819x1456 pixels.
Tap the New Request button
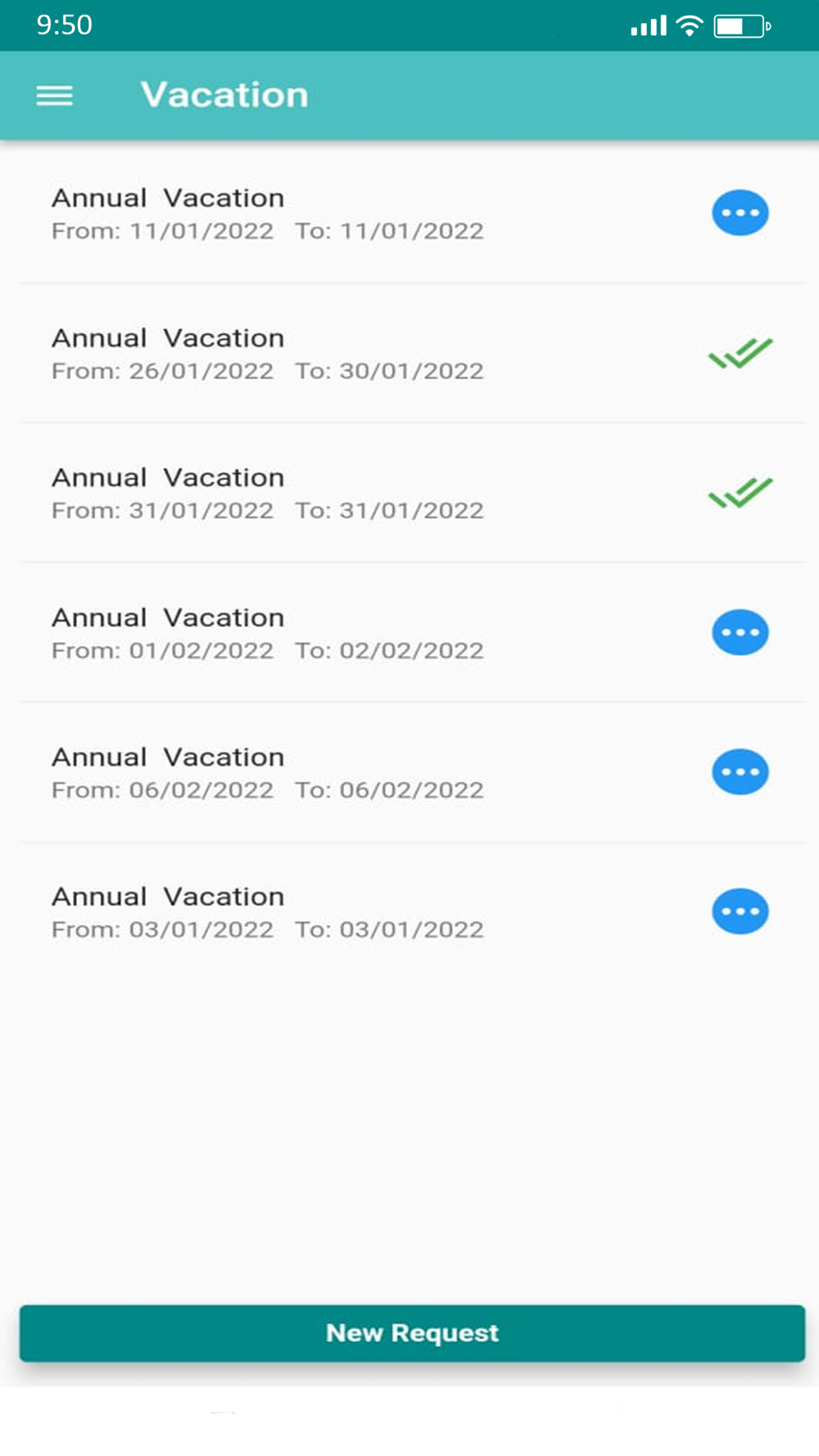coord(412,1333)
